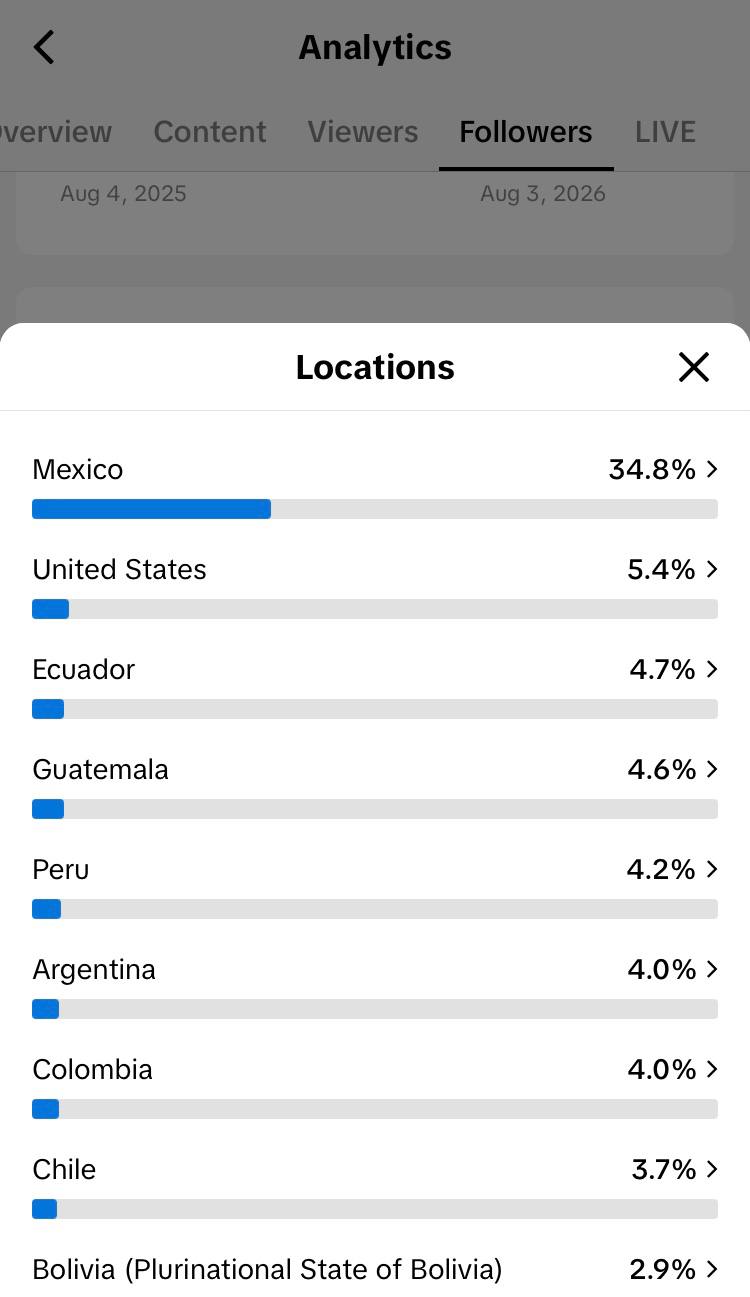Open the Guatemala row

(375, 786)
